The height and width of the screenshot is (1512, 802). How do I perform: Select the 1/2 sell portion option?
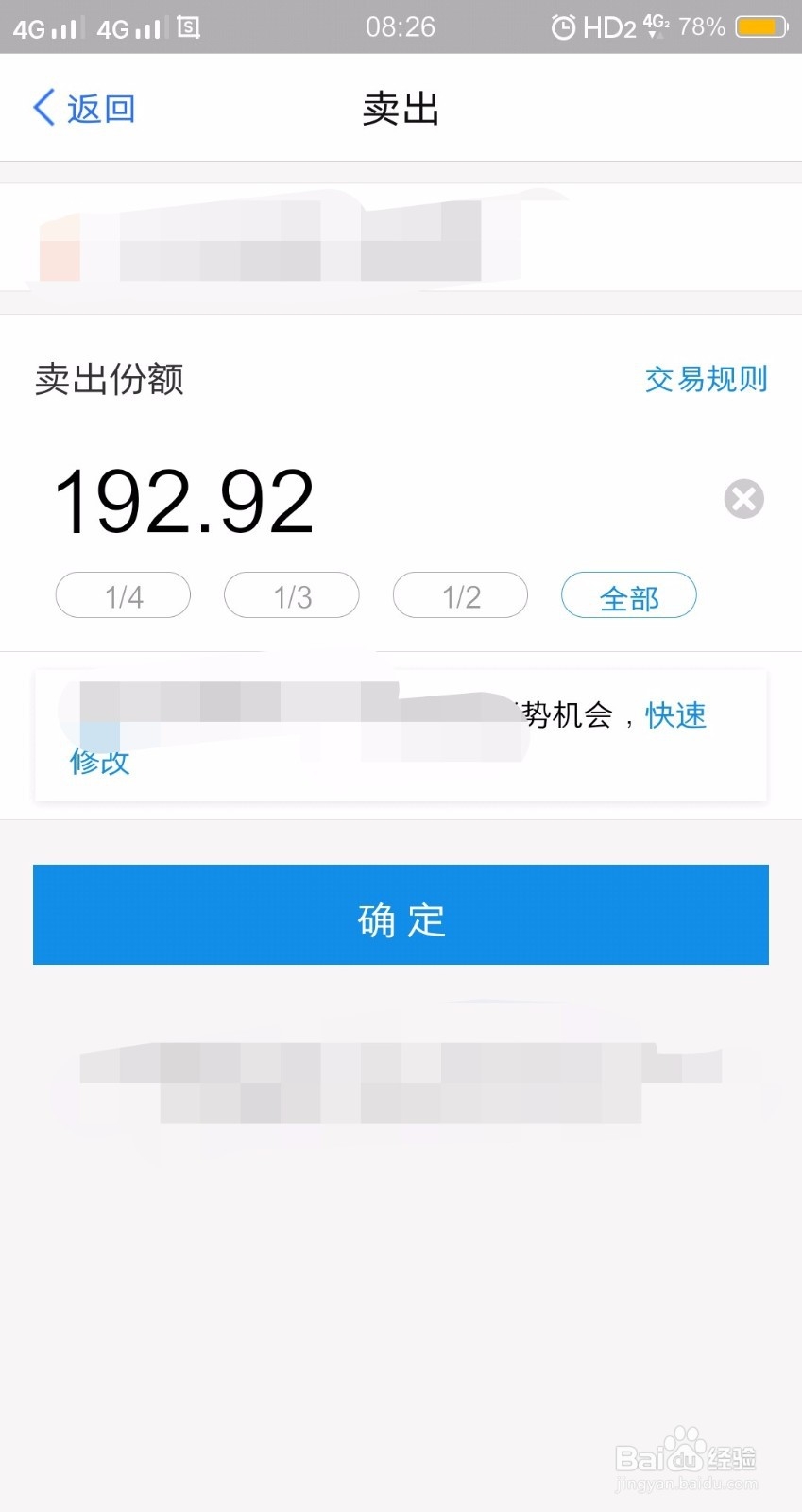pyautogui.click(x=460, y=595)
